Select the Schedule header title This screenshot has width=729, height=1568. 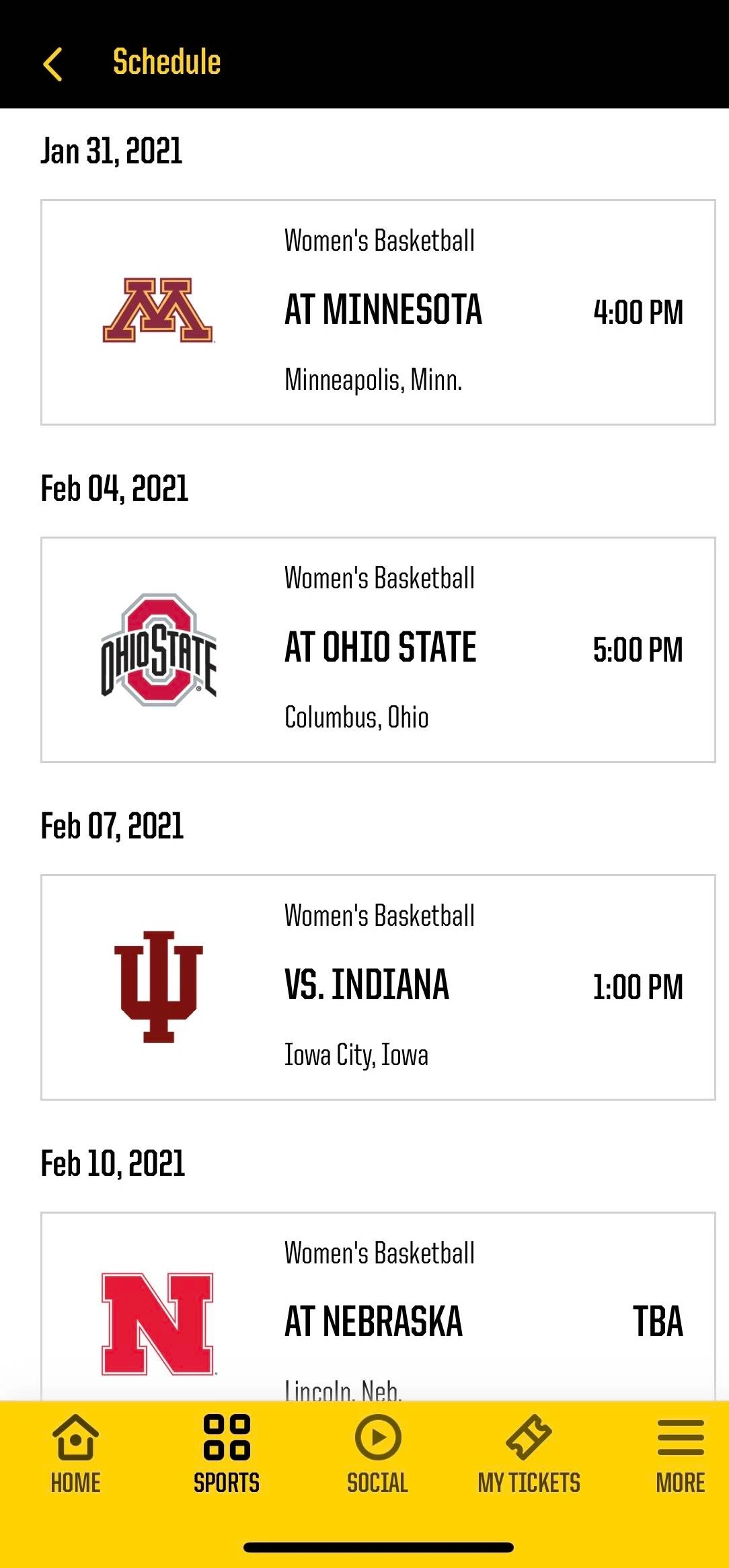point(165,62)
